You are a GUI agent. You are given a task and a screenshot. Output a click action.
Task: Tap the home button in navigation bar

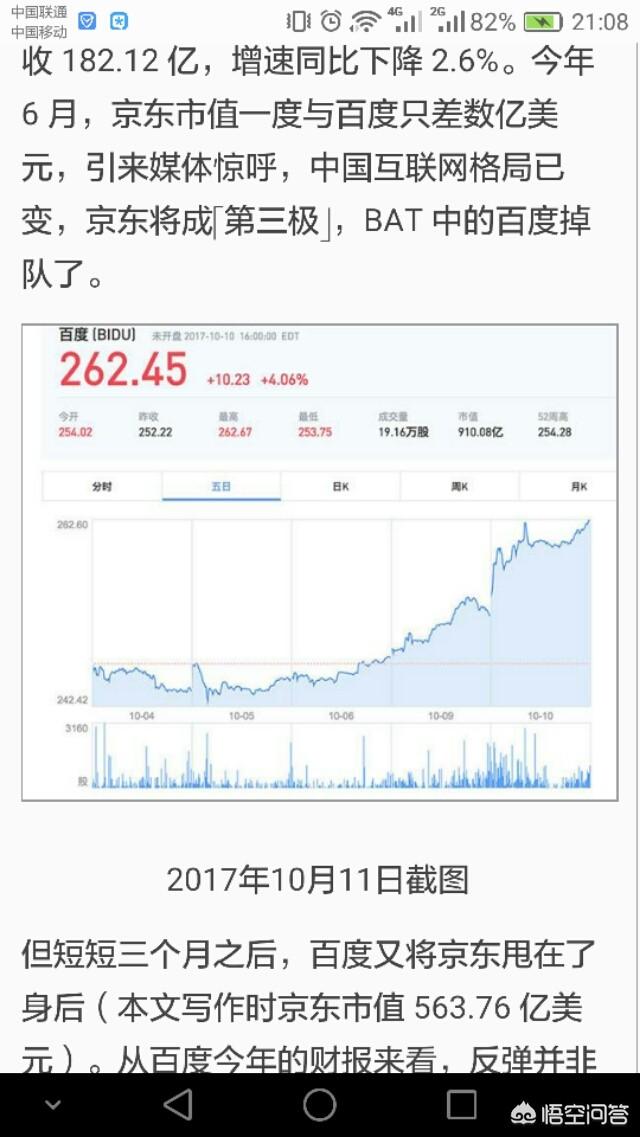tap(320, 1105)
